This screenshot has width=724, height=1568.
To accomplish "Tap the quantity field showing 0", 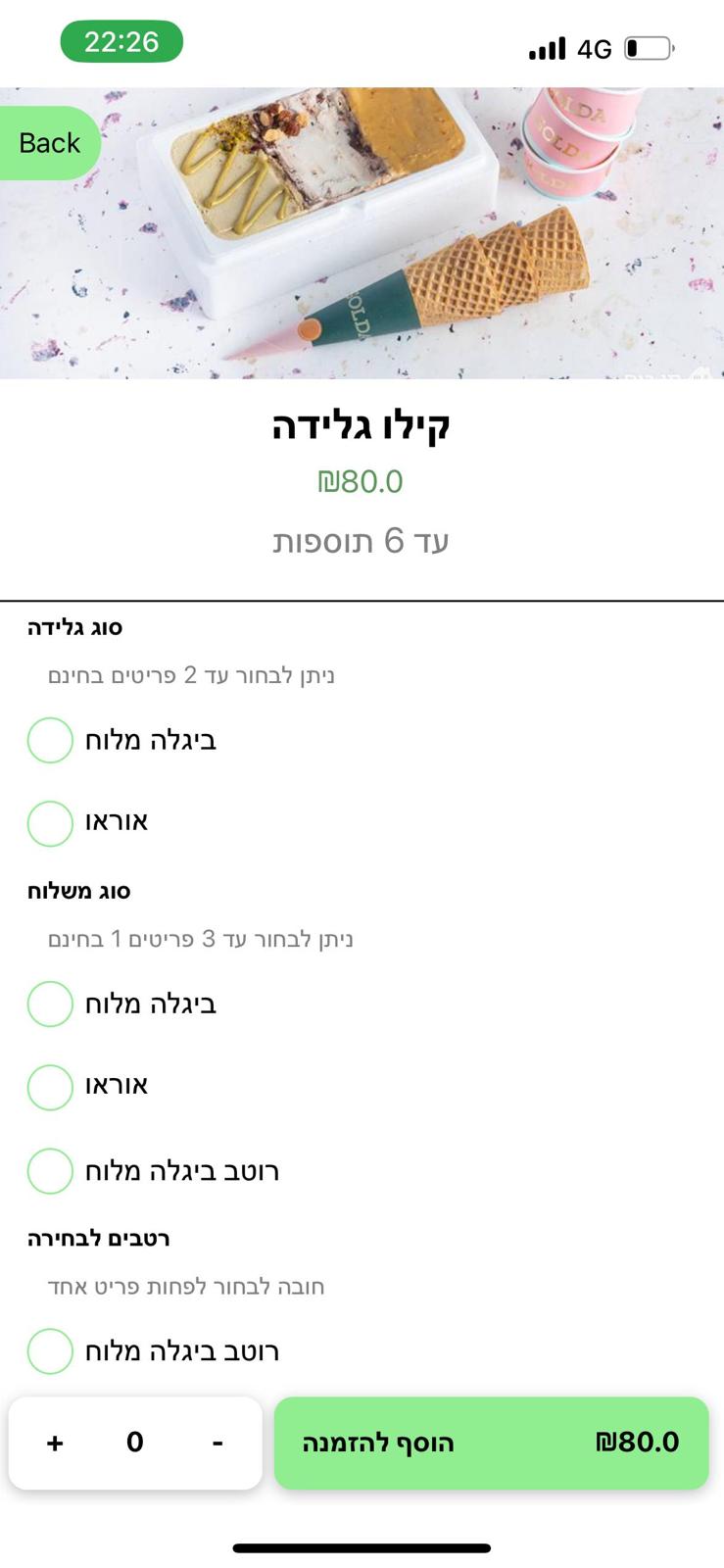I will pyautogui.click(x=134, y=1443).
